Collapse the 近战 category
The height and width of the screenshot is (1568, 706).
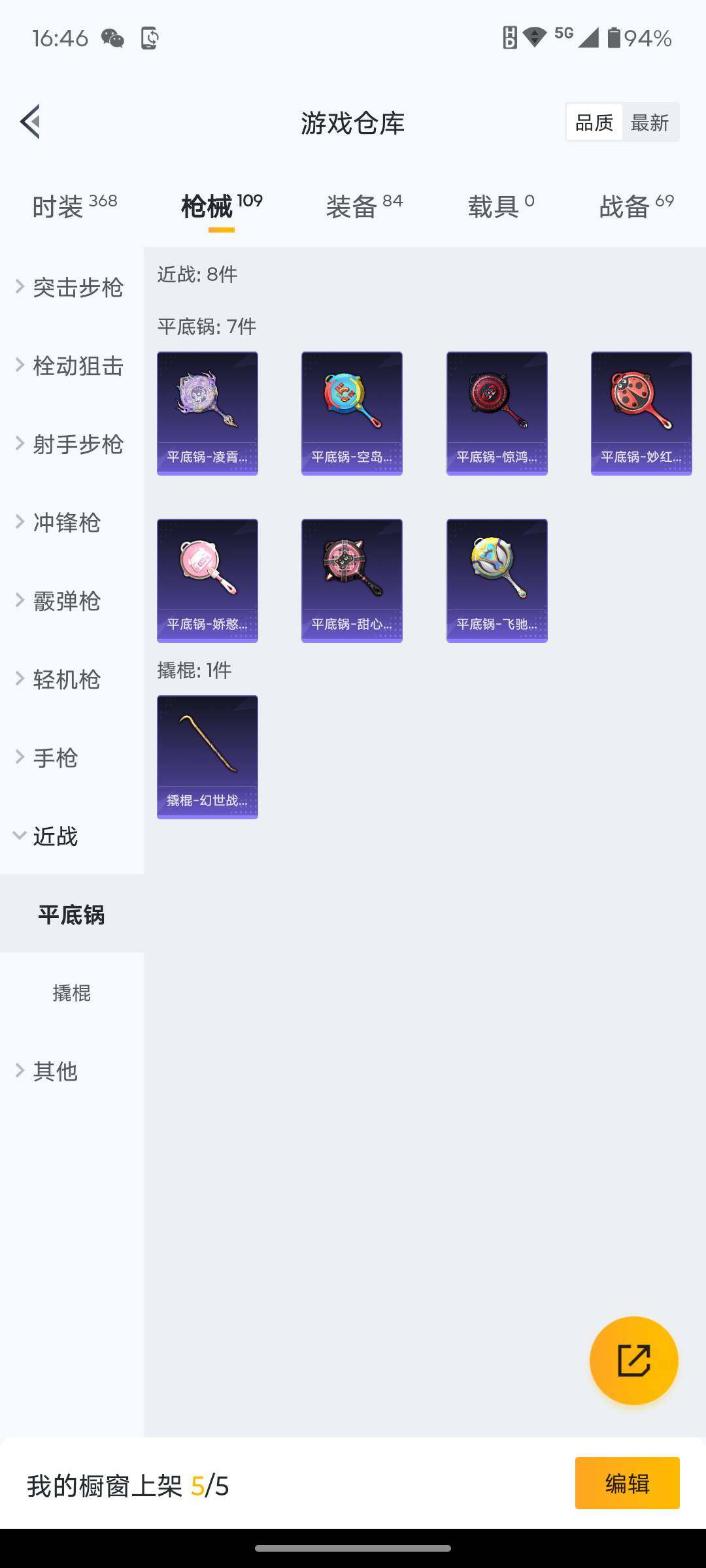click(56, 836)
